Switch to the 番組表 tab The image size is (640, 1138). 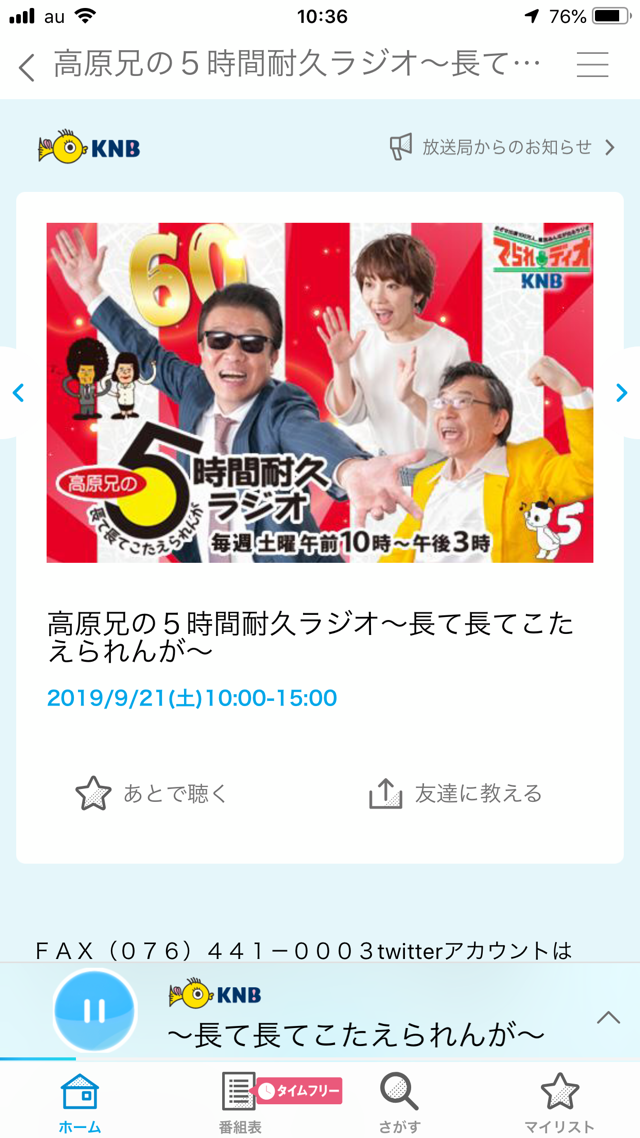[240, 1102]
